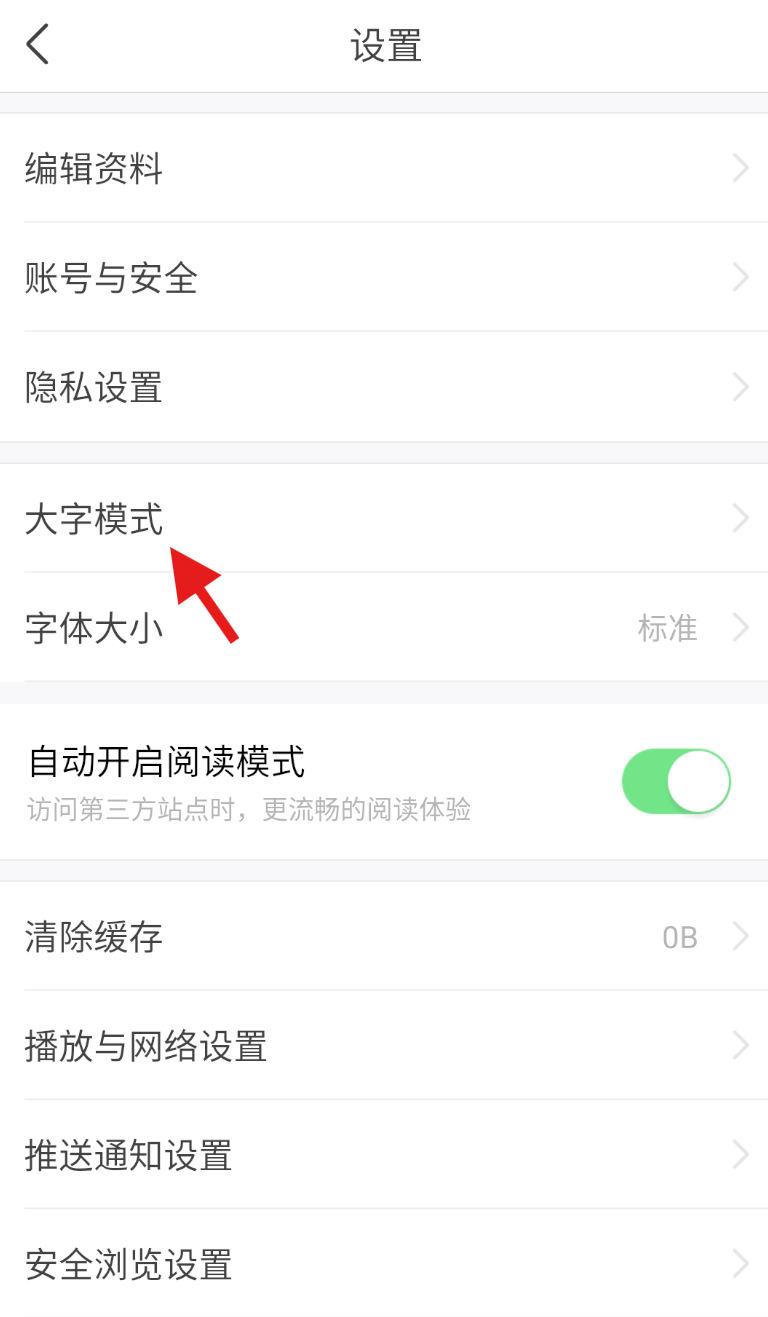The width and height of the screenshot is (768, 1317).
Task: Open 字体大小 font size settings
Action: [93, 628]
